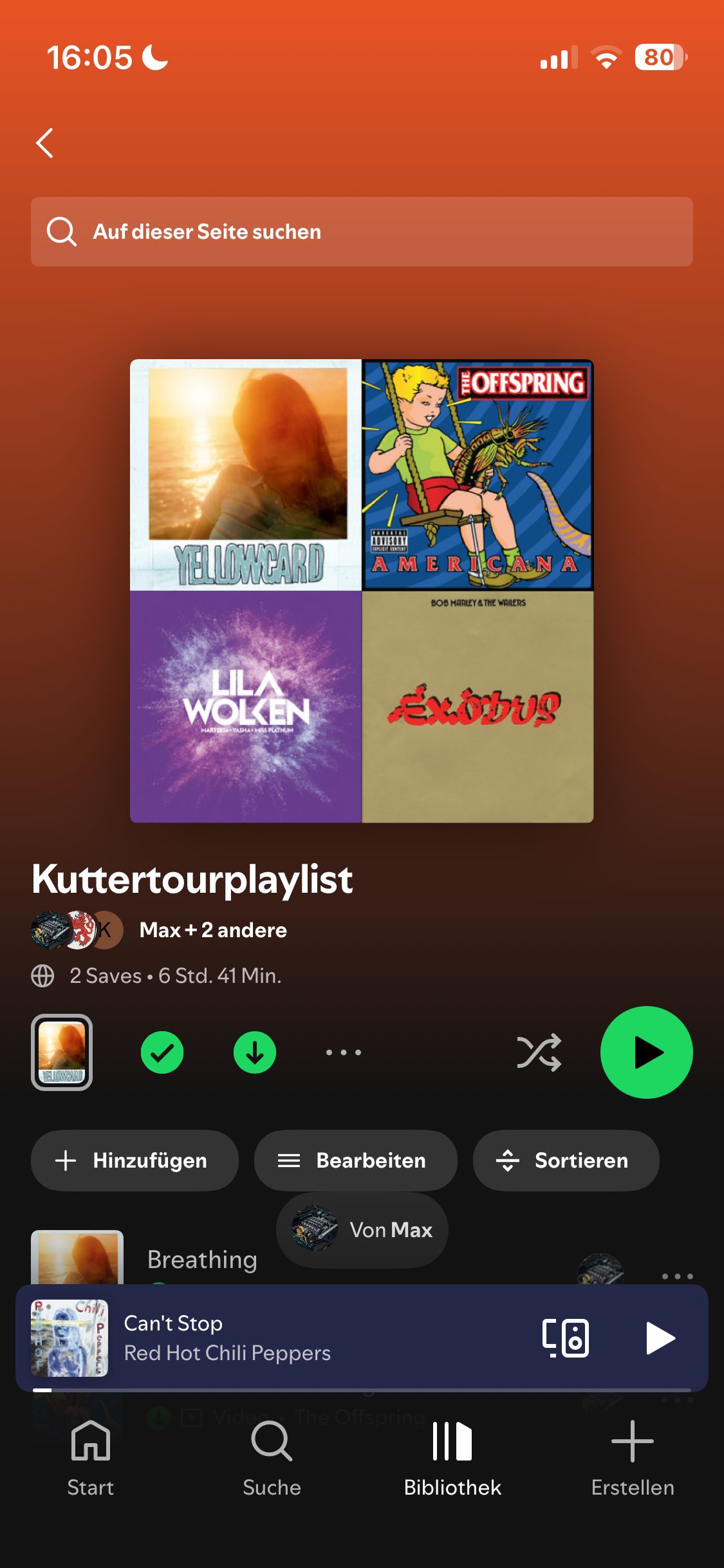Open the 'Auf dieser Seite suchen' search field
The height and width of the screenshot is (1568, 724).
pos(362,232)
